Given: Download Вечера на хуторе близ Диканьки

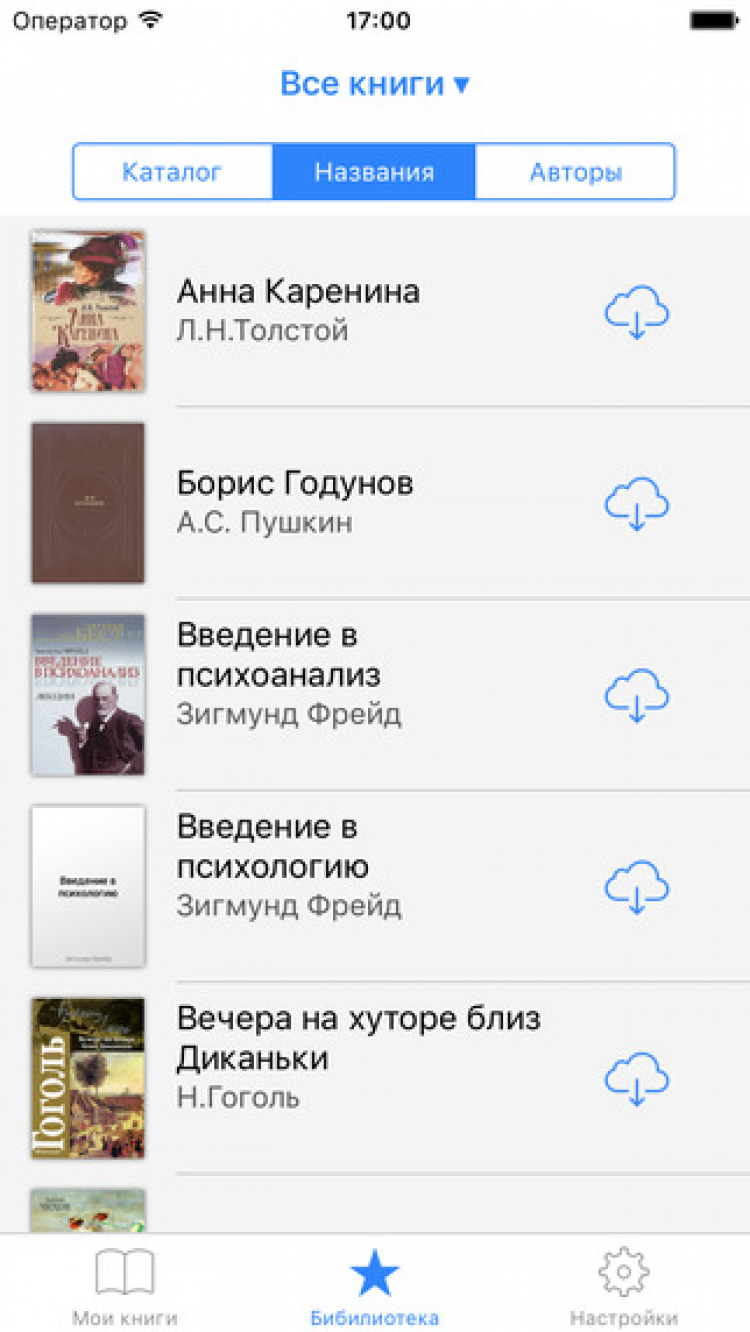Looking at the screenshot, I should 636,1079.
